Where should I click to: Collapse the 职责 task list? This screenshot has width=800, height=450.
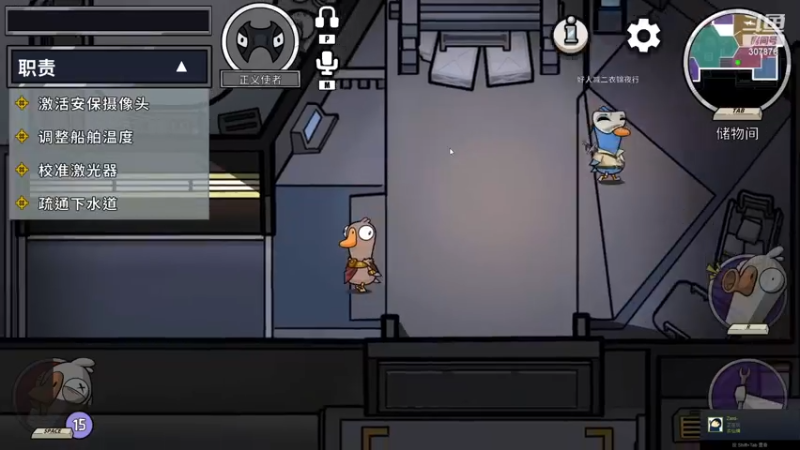click(x=182, y=67)
